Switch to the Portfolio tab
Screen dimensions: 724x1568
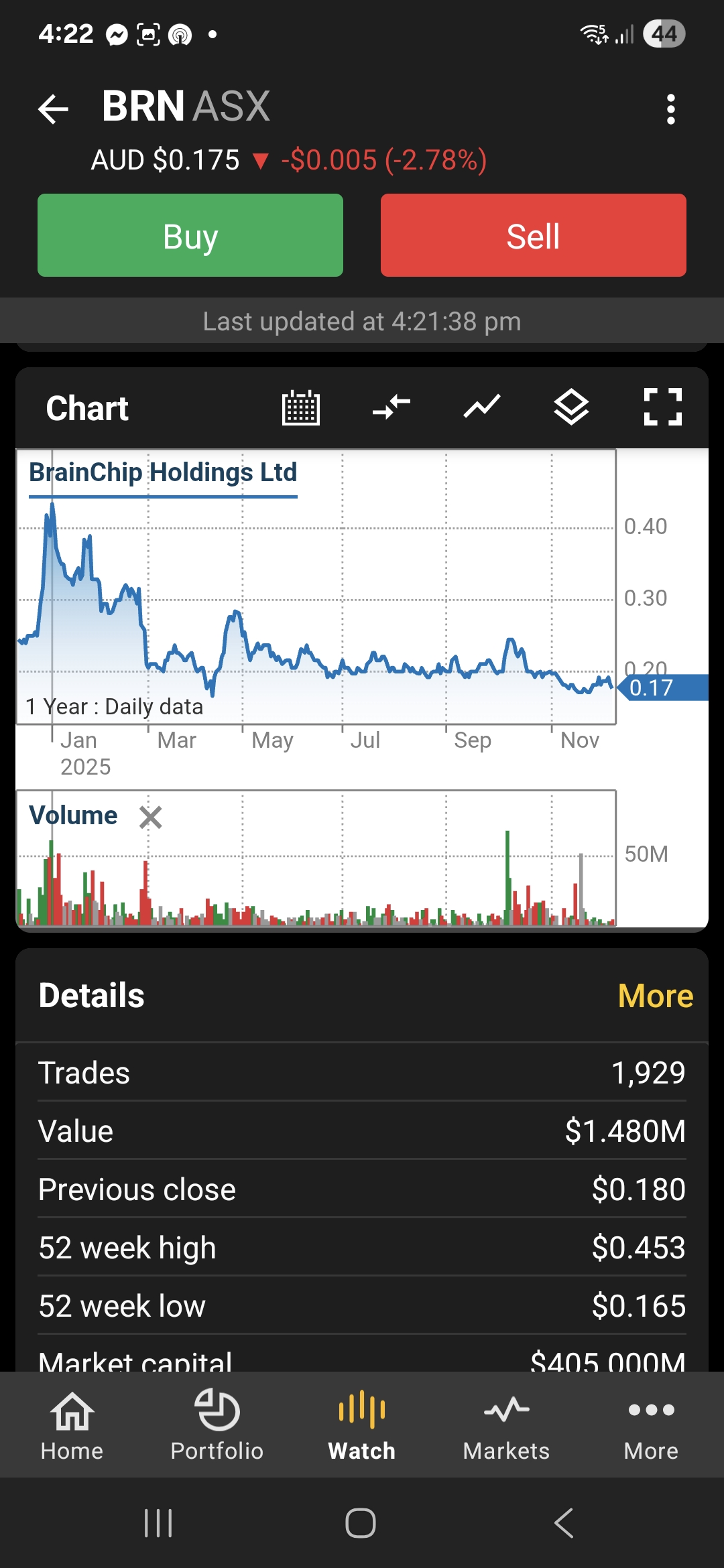click(x=217, y=1425)
